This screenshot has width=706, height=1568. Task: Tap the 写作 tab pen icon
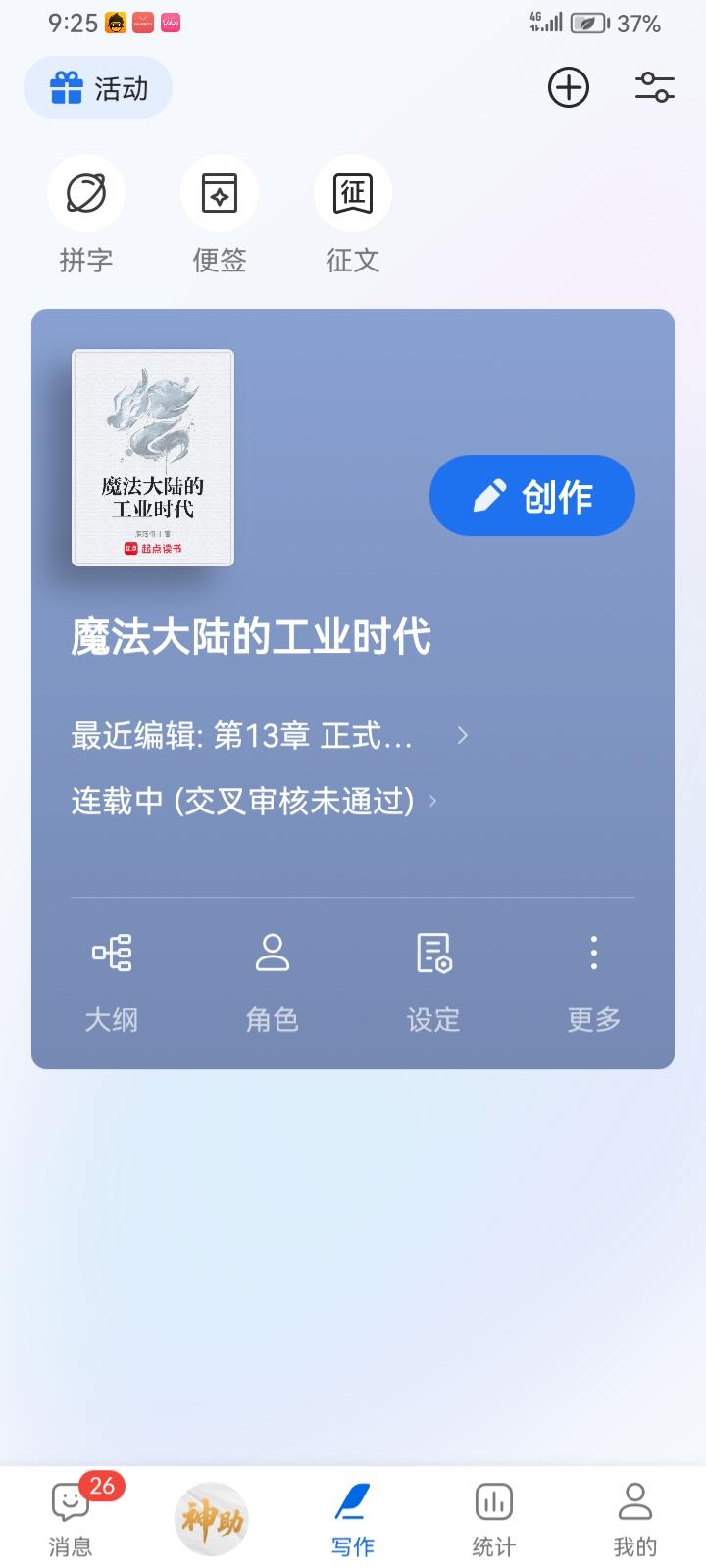coord(351,1504)
